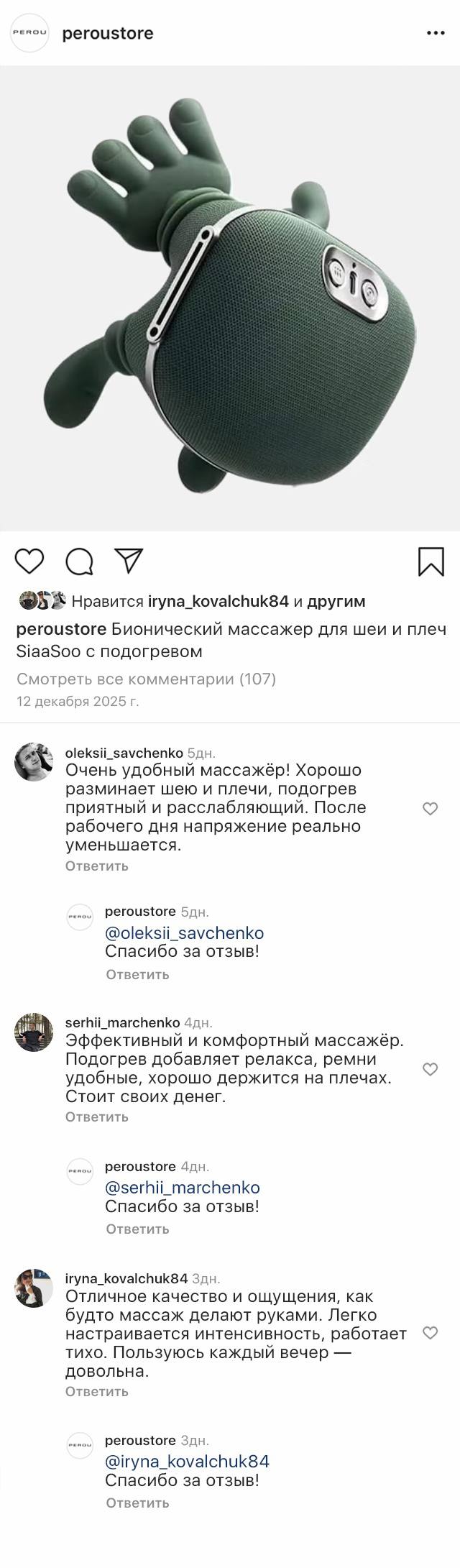Screen dimensions: 460x1568
Task: Reply to oleksii_savchenko's comment
Action: [96, 866]
